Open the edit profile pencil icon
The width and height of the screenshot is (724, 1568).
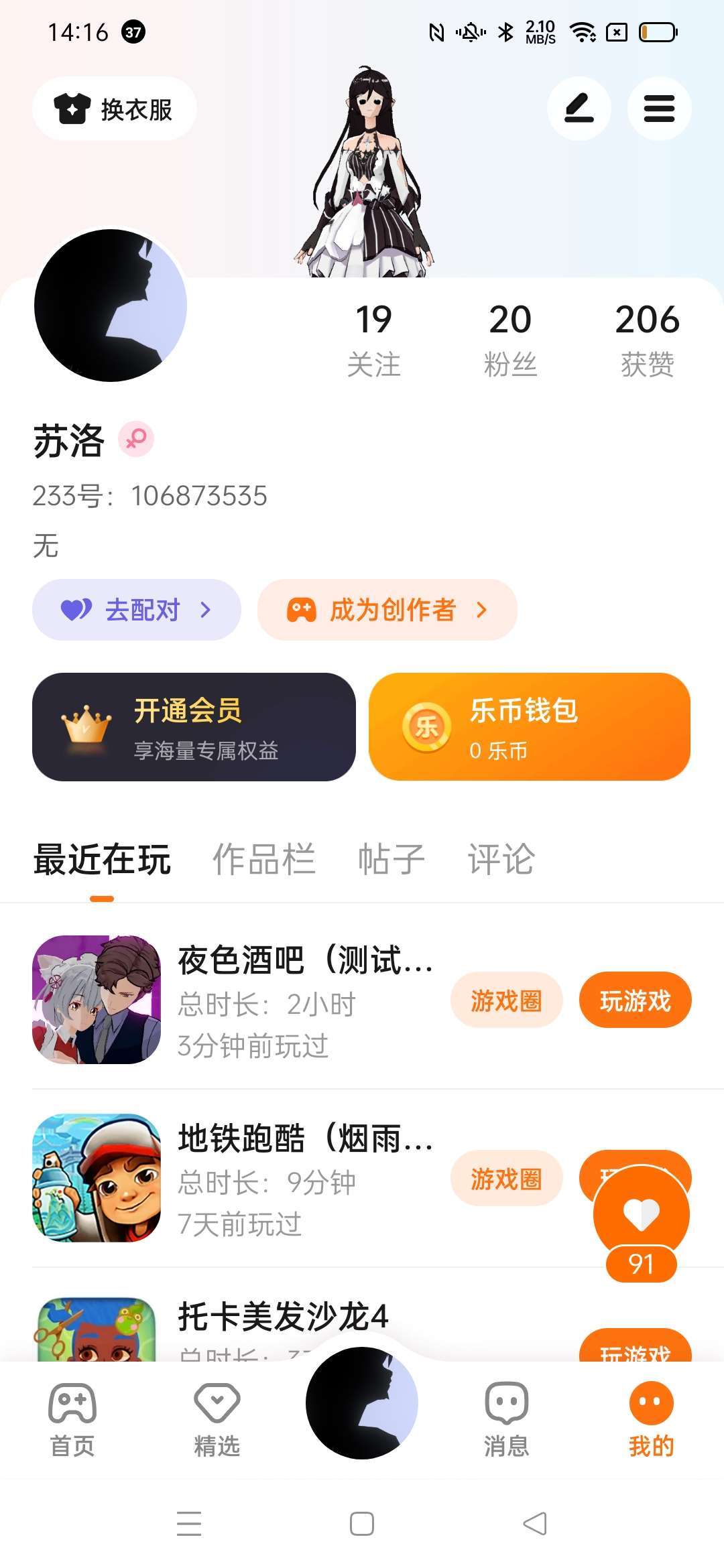[x=579, y=109]
